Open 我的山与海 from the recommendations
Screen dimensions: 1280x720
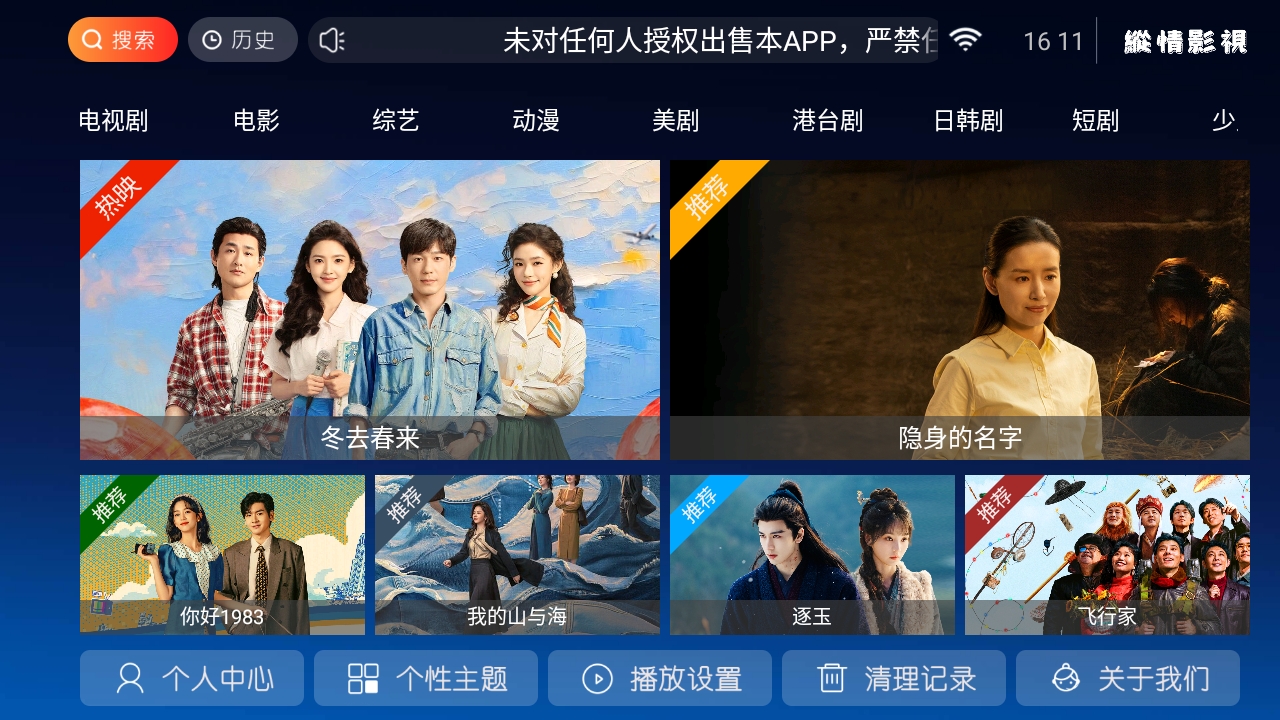pos(517,555)
